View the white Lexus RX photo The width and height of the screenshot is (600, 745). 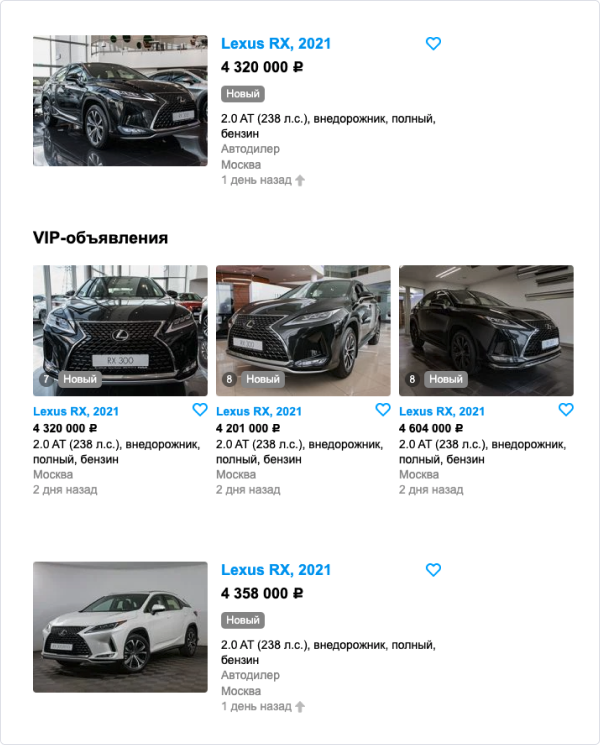pyautogui.click(x=120, y=626)
